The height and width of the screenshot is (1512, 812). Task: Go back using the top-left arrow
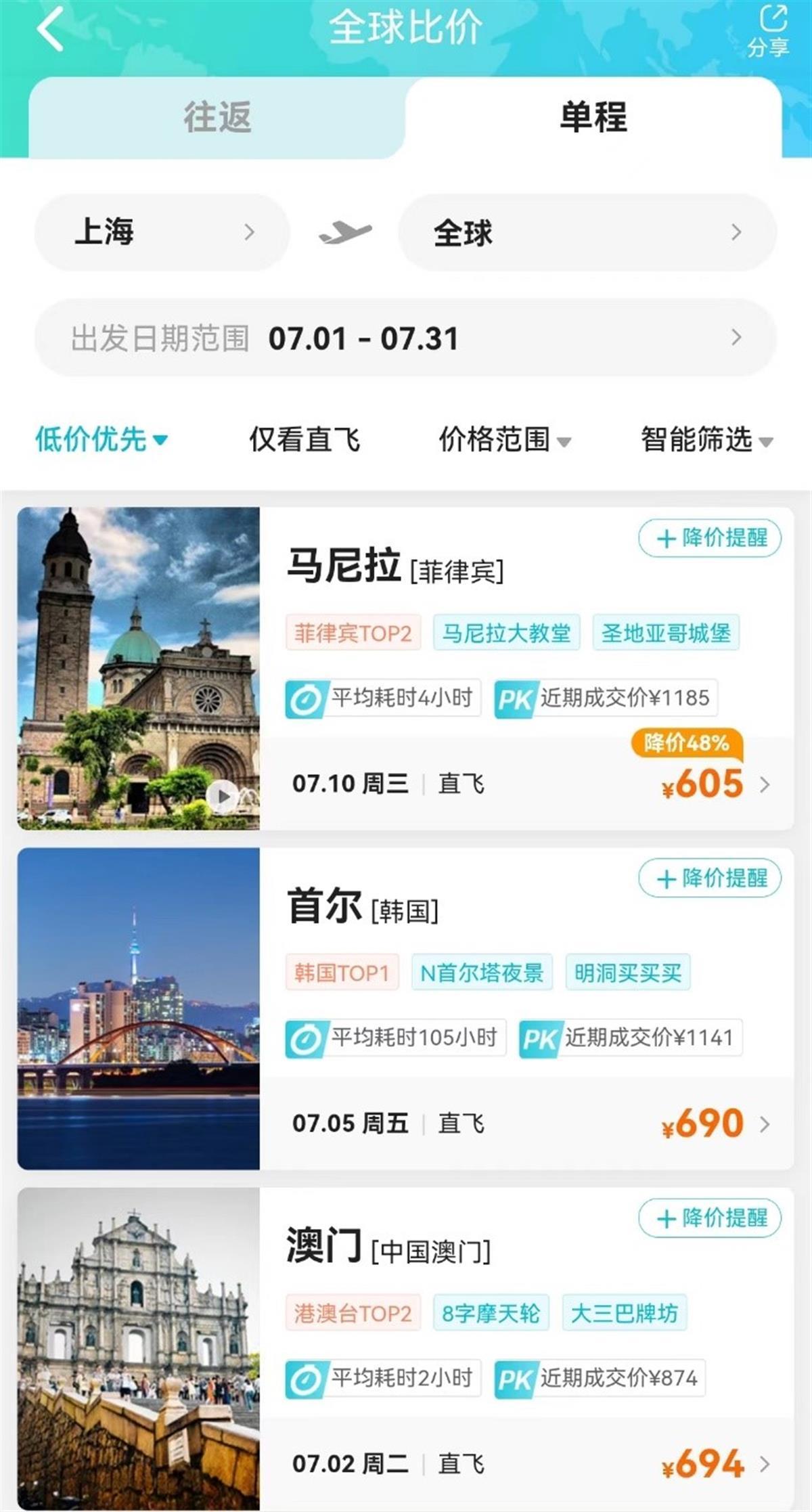[x=51, y=28]
